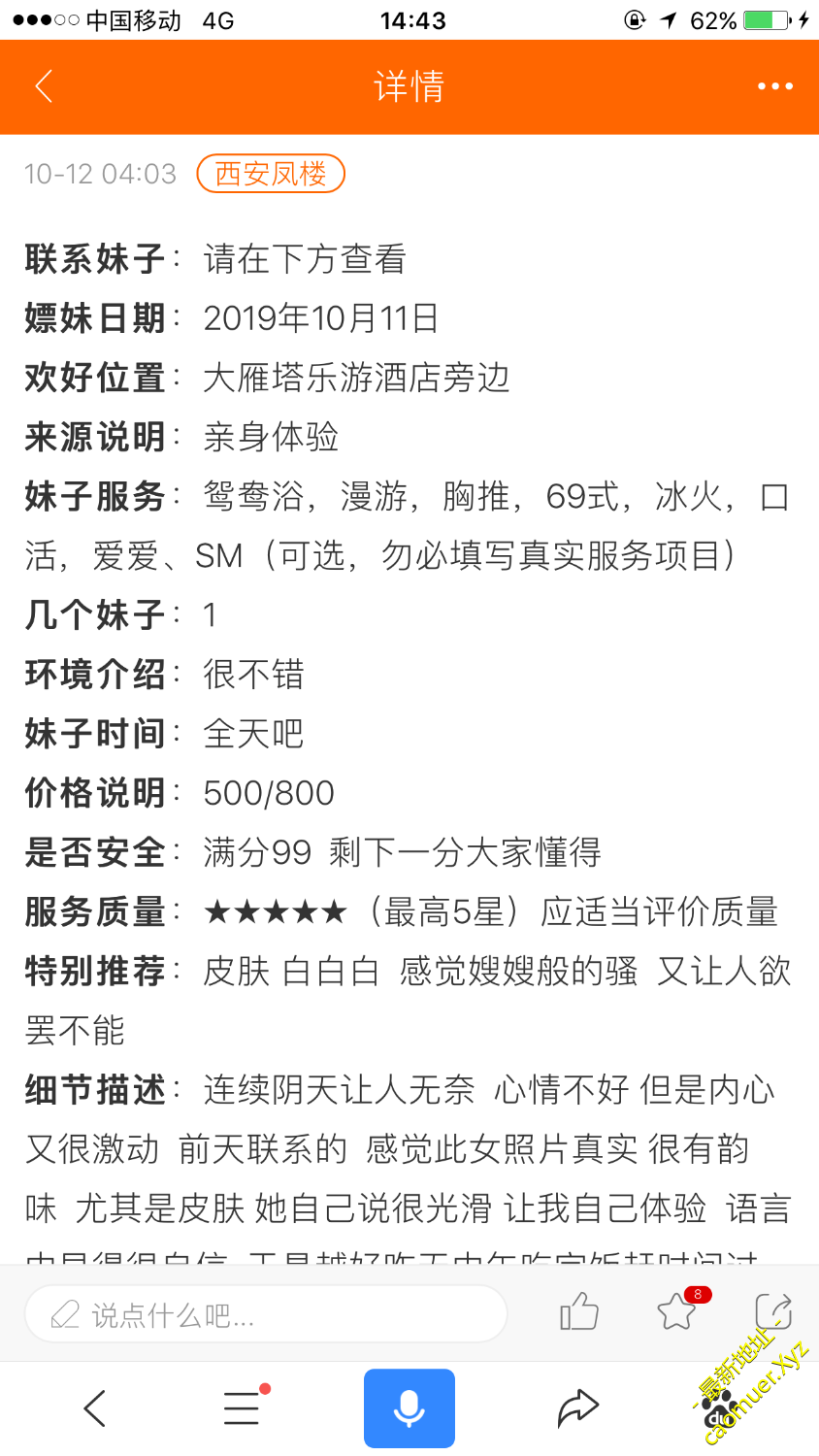Activate the blue microphone button
The image size is (819, 1456).
point(409,1407)
